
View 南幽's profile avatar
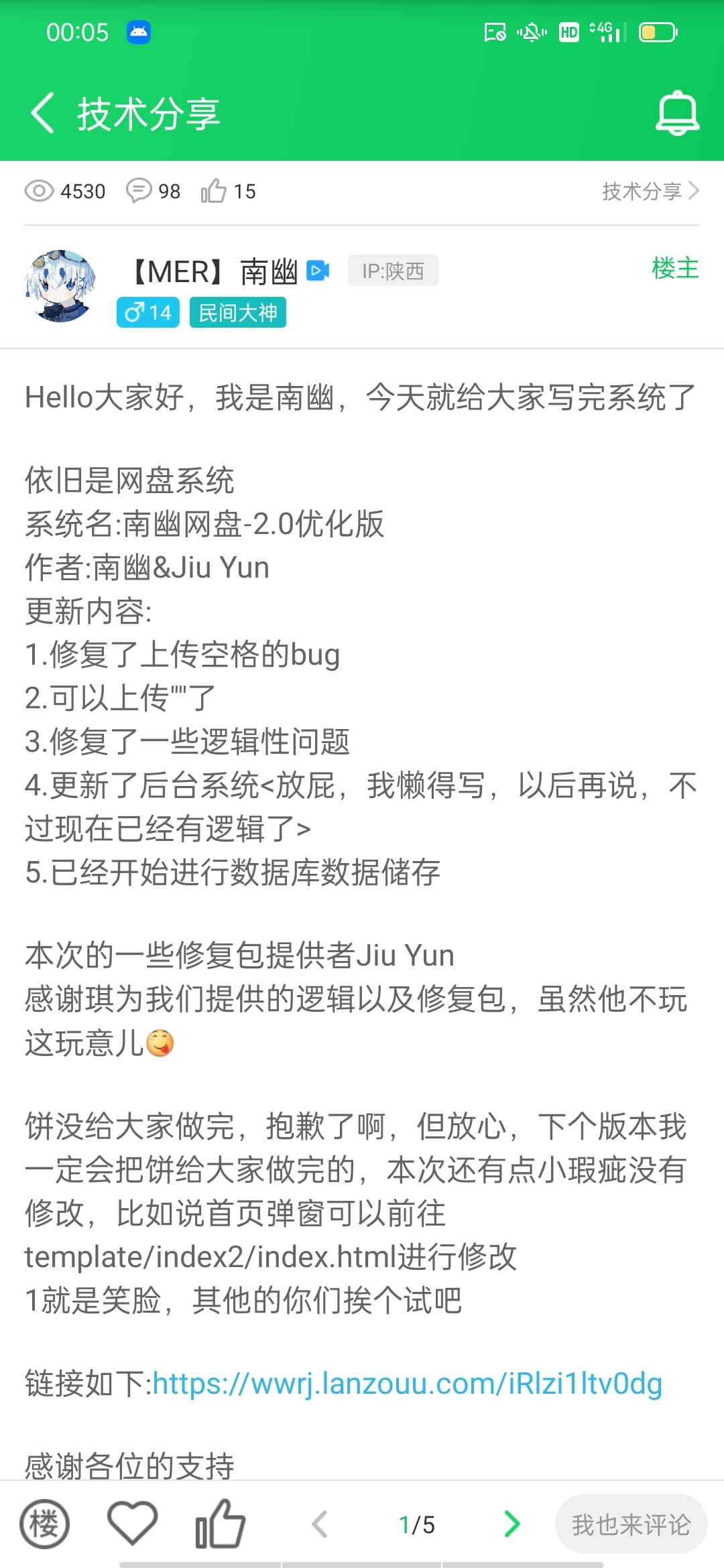tap(61, 286)
